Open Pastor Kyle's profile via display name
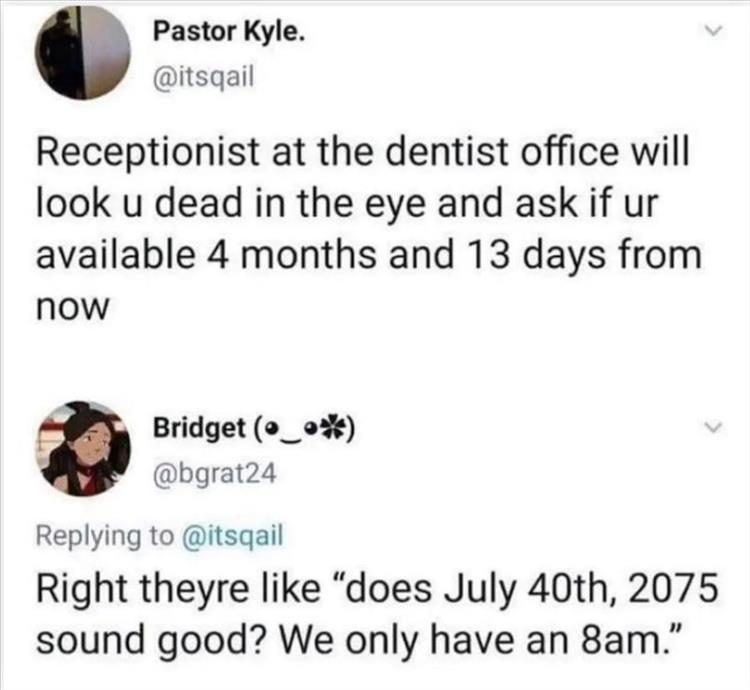750x690 pixels. coord(229,32)
